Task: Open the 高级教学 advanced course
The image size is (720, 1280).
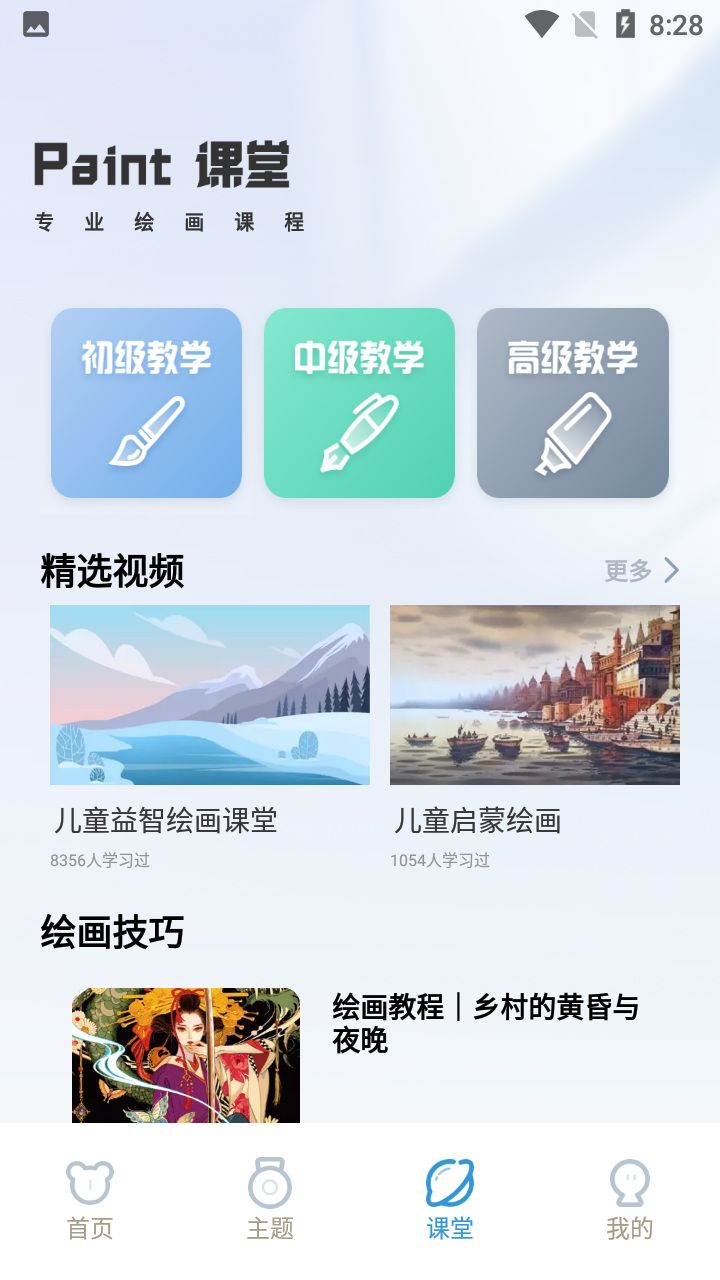Action: 572,403
